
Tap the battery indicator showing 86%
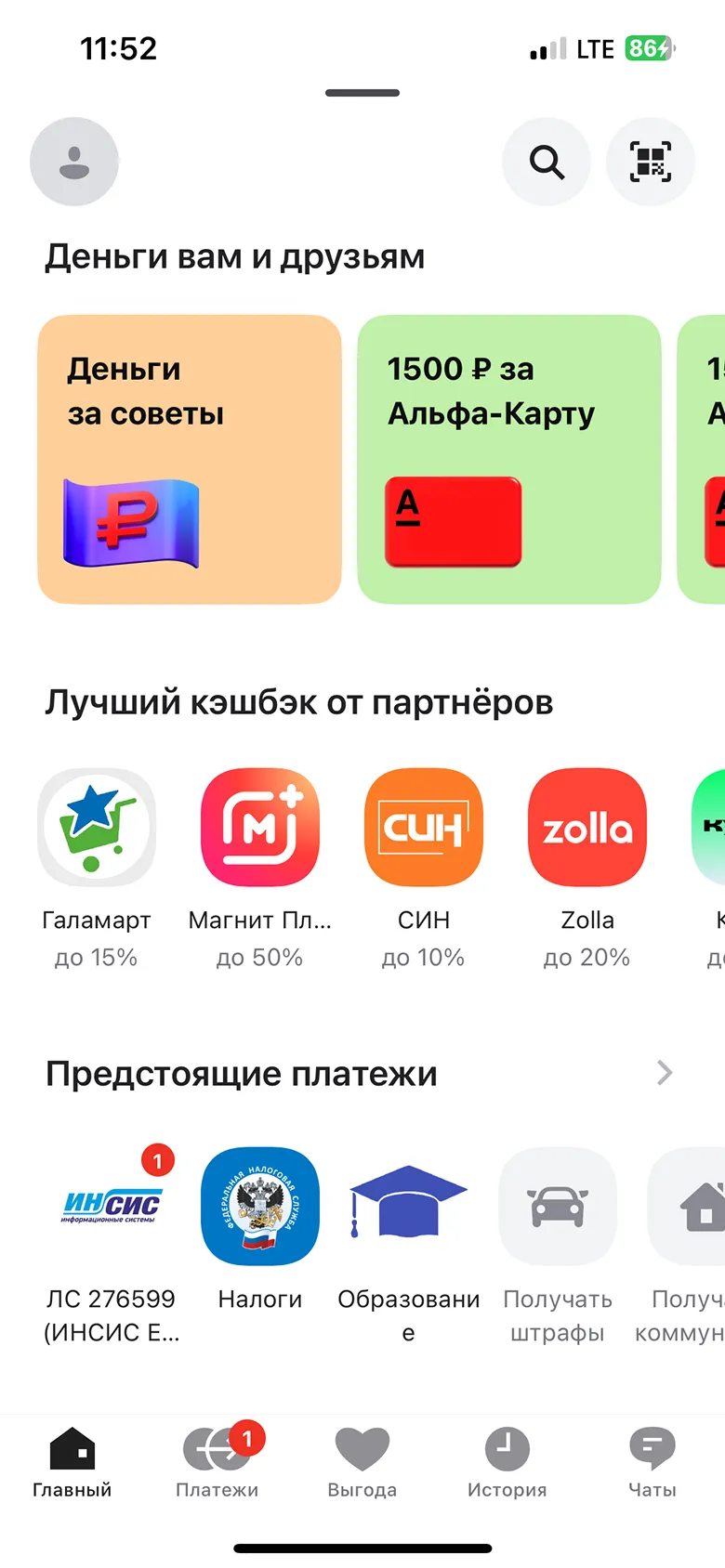pos(651,48)
